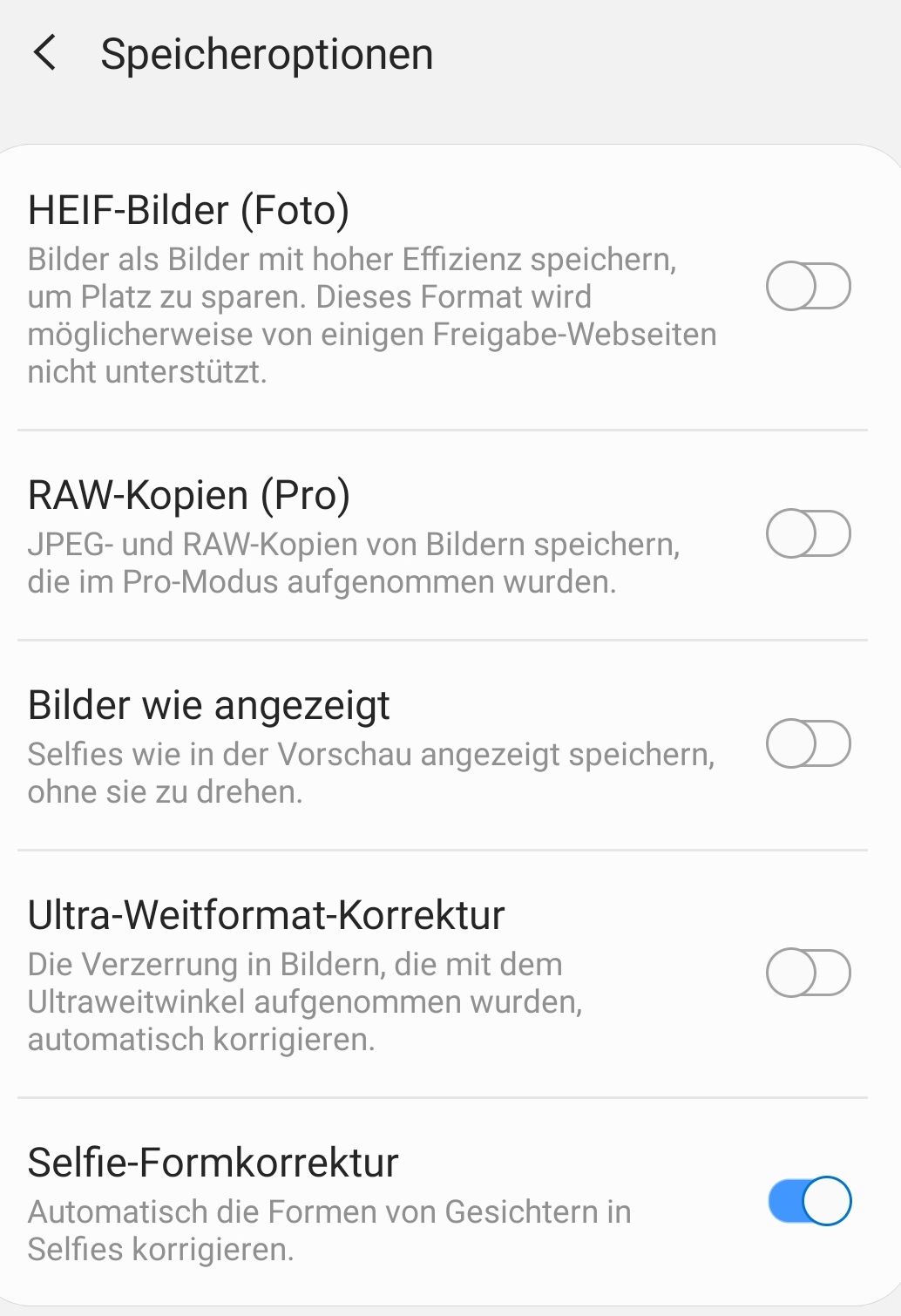Activate Ultra-Weitformat-Korrektur switch
The width and height of the screenshot is (901, 1316).
[x=808, y=973]
